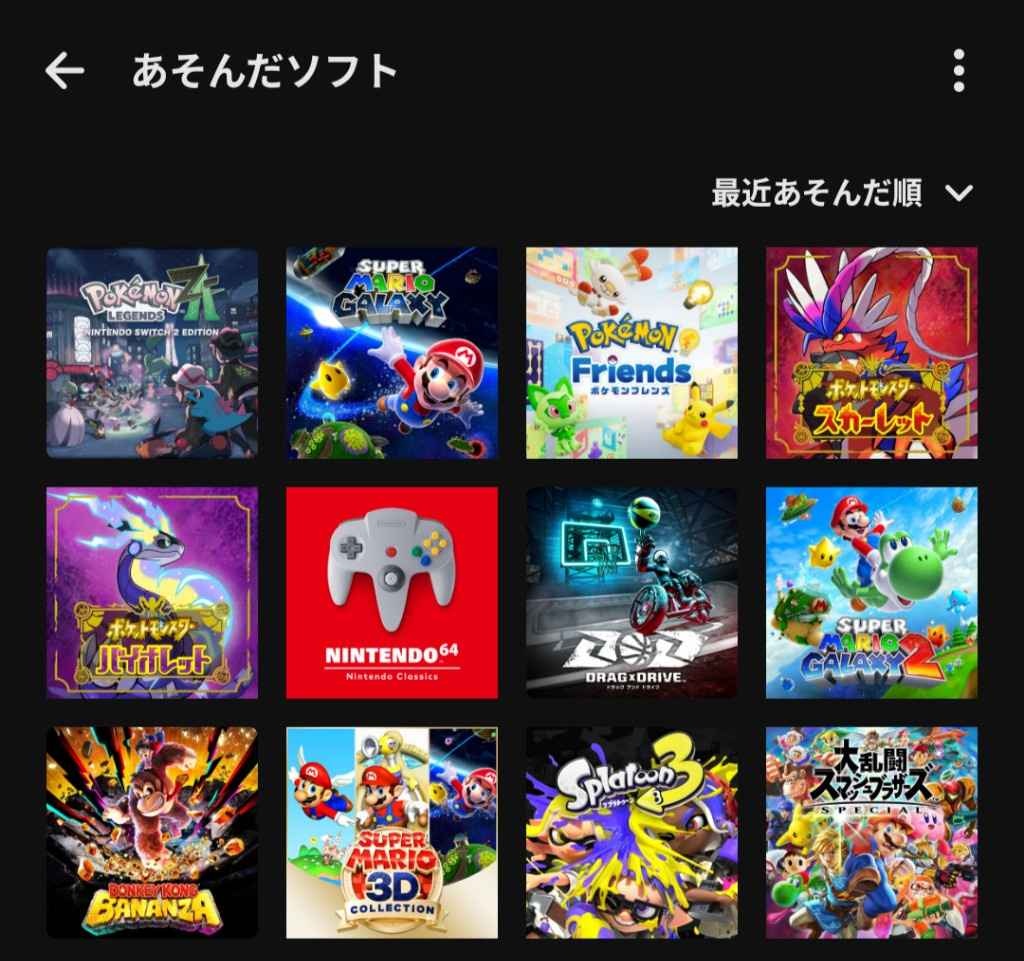Open the Pokémon Friends tile
This screenshot has height=961, width=1024.
(632, 353)
